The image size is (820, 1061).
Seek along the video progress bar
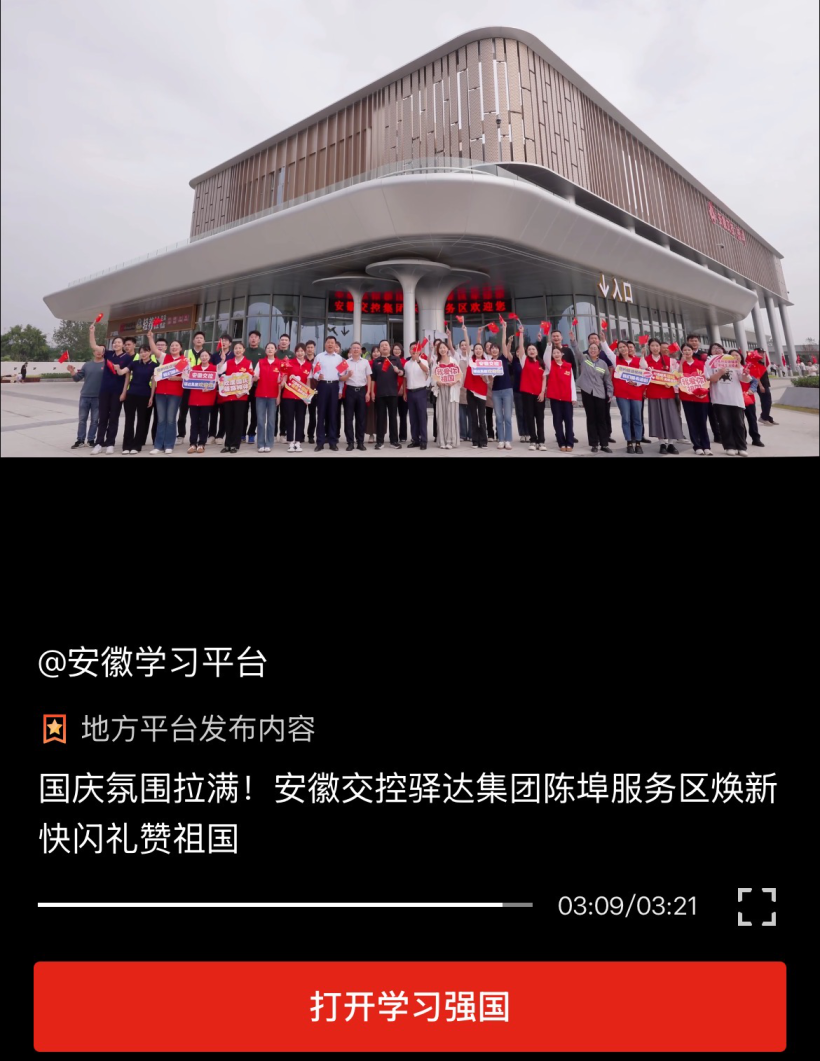click(x=285, y=905)
